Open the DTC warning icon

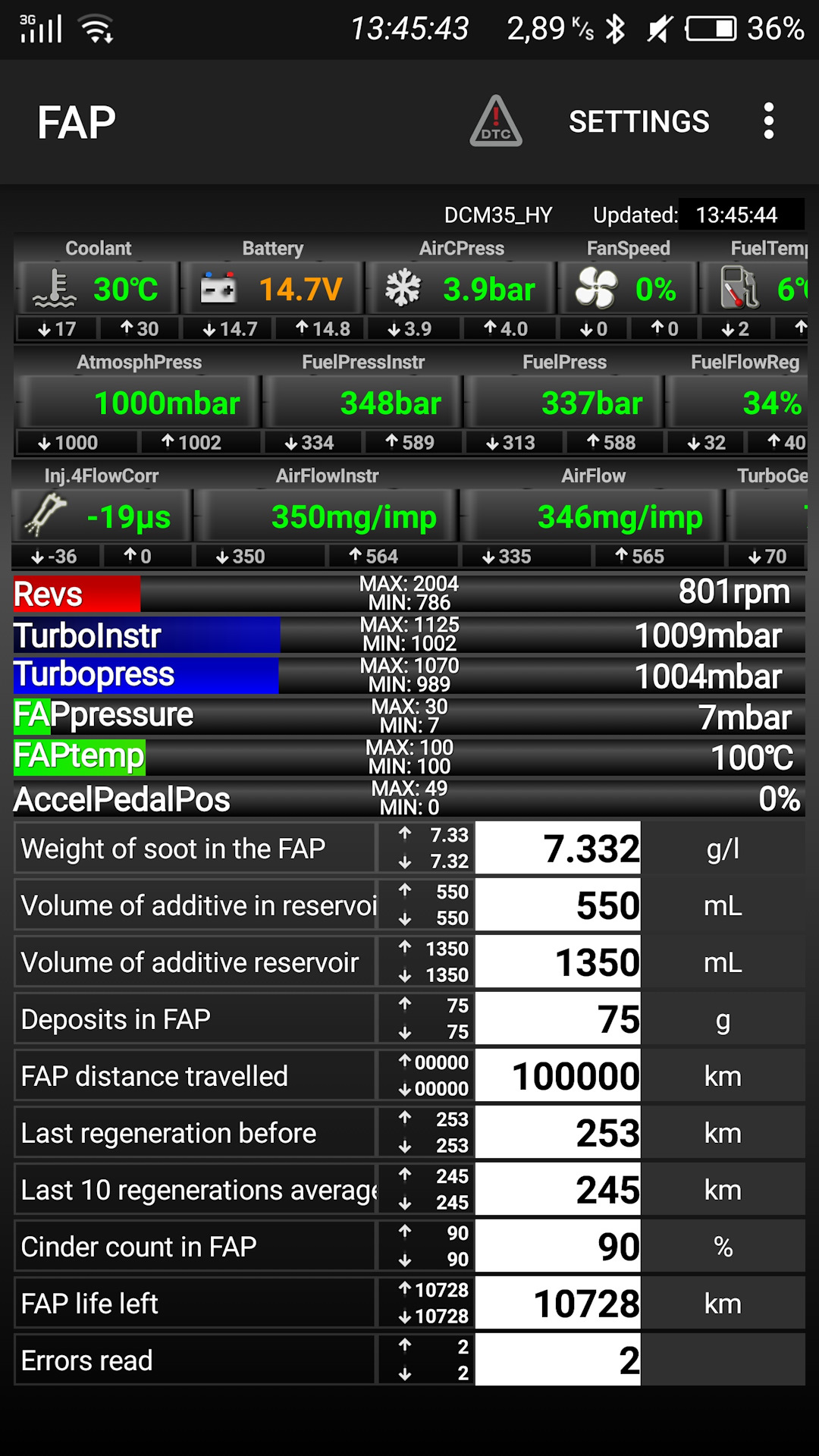pos(496,121)
